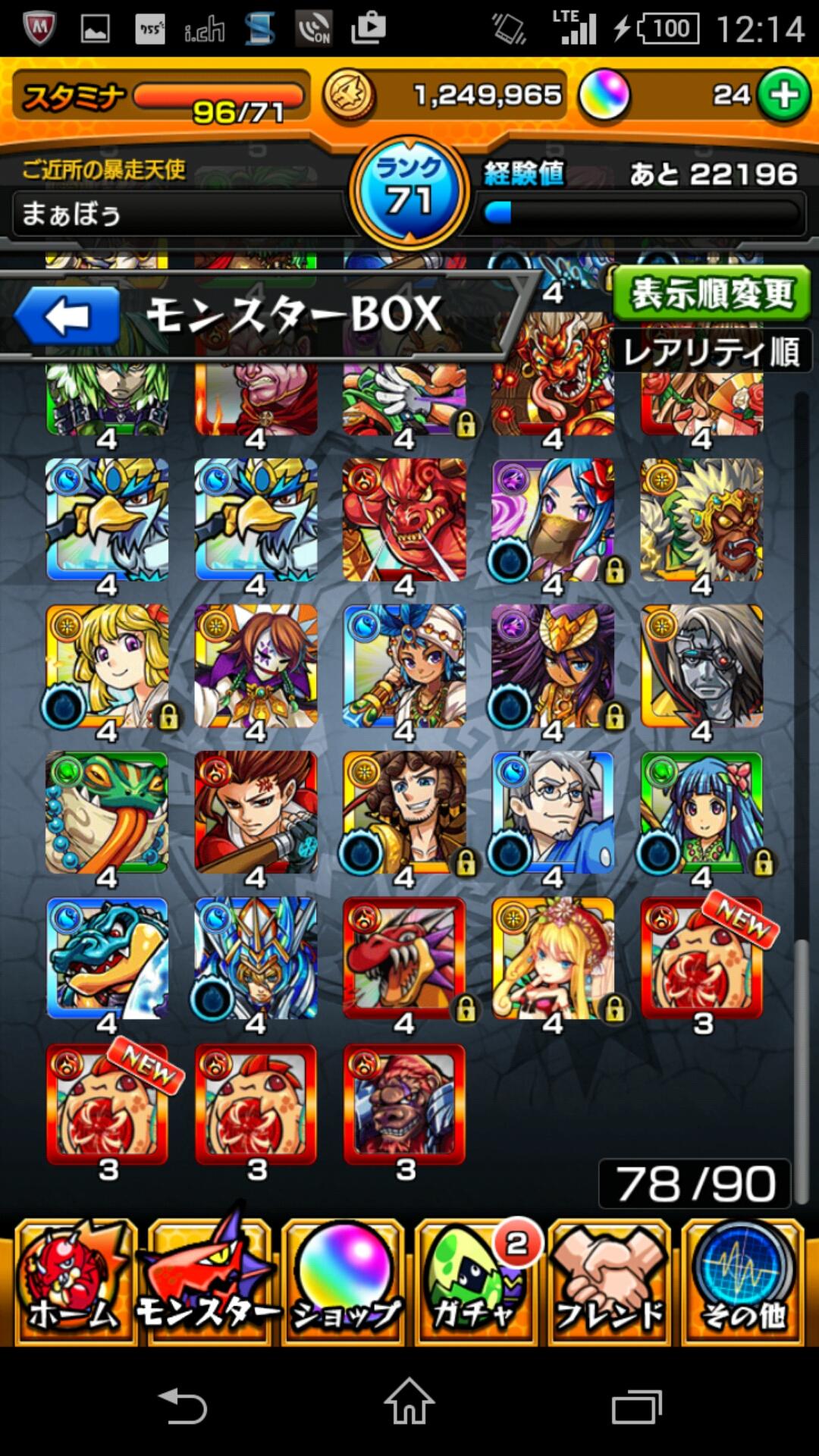819x1456 pixels.
Task: Go back using the blue arrow button
Action: point(67,315)
